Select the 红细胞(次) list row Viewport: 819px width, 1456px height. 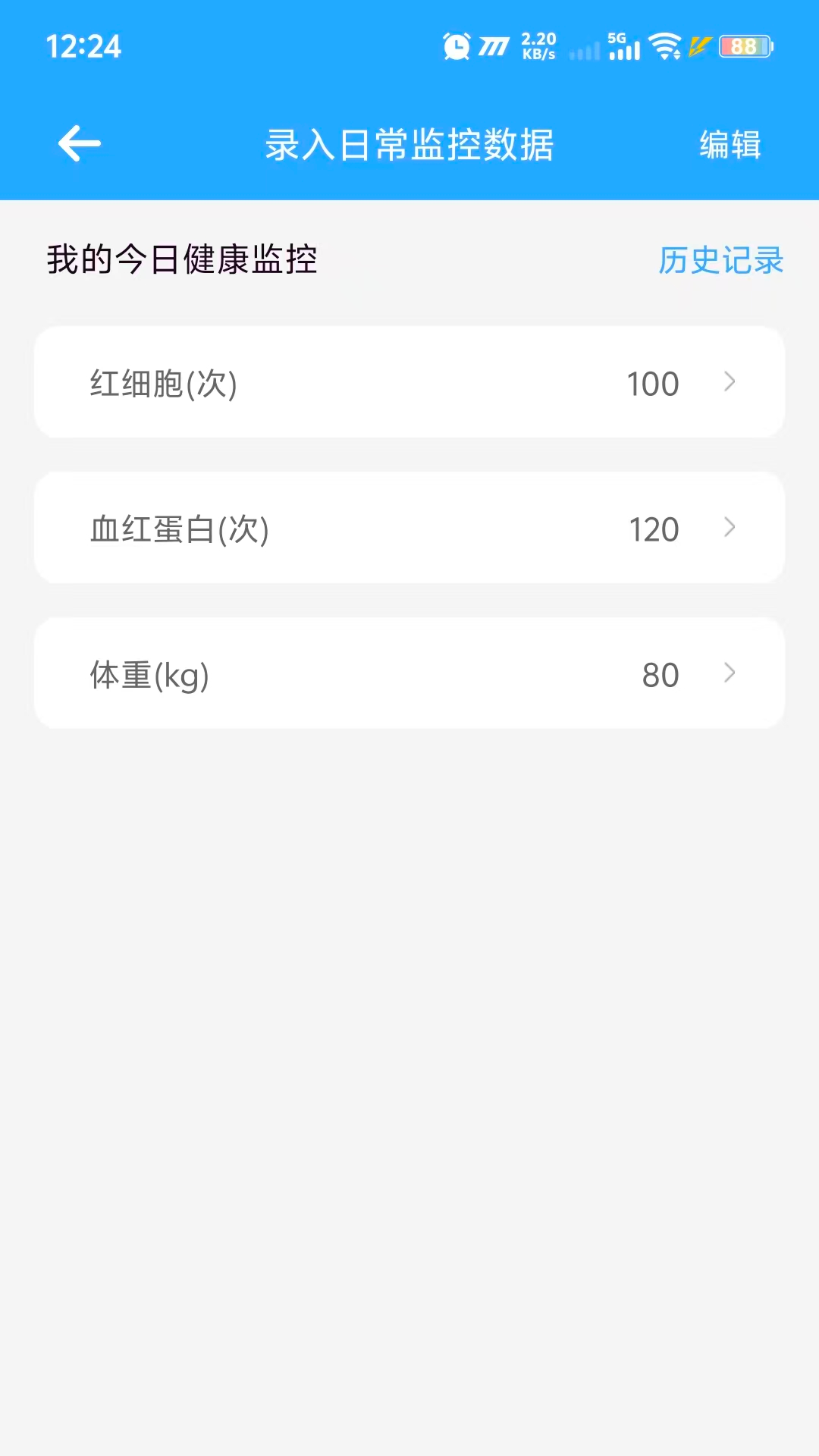(x=409, y=383)
